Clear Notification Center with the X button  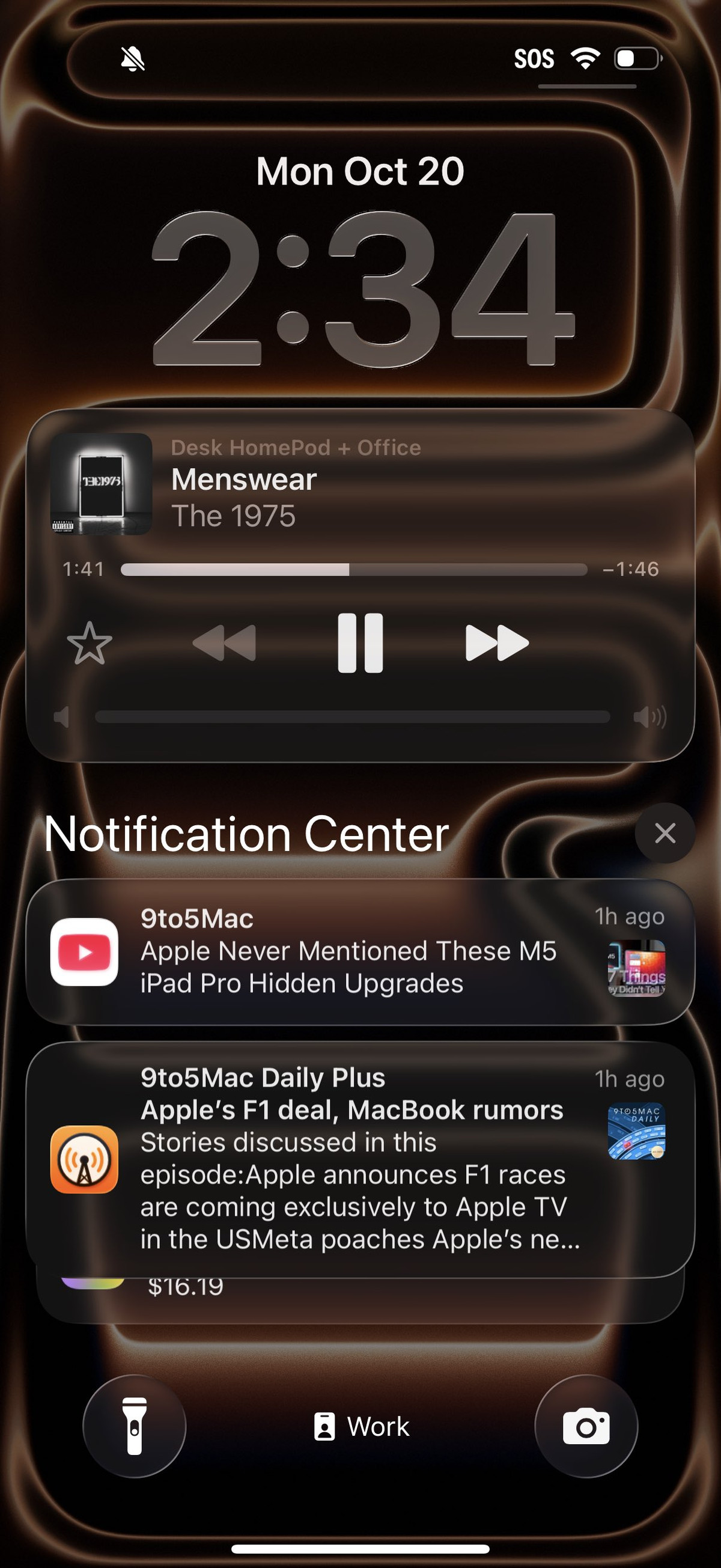[x=665, y=833]
